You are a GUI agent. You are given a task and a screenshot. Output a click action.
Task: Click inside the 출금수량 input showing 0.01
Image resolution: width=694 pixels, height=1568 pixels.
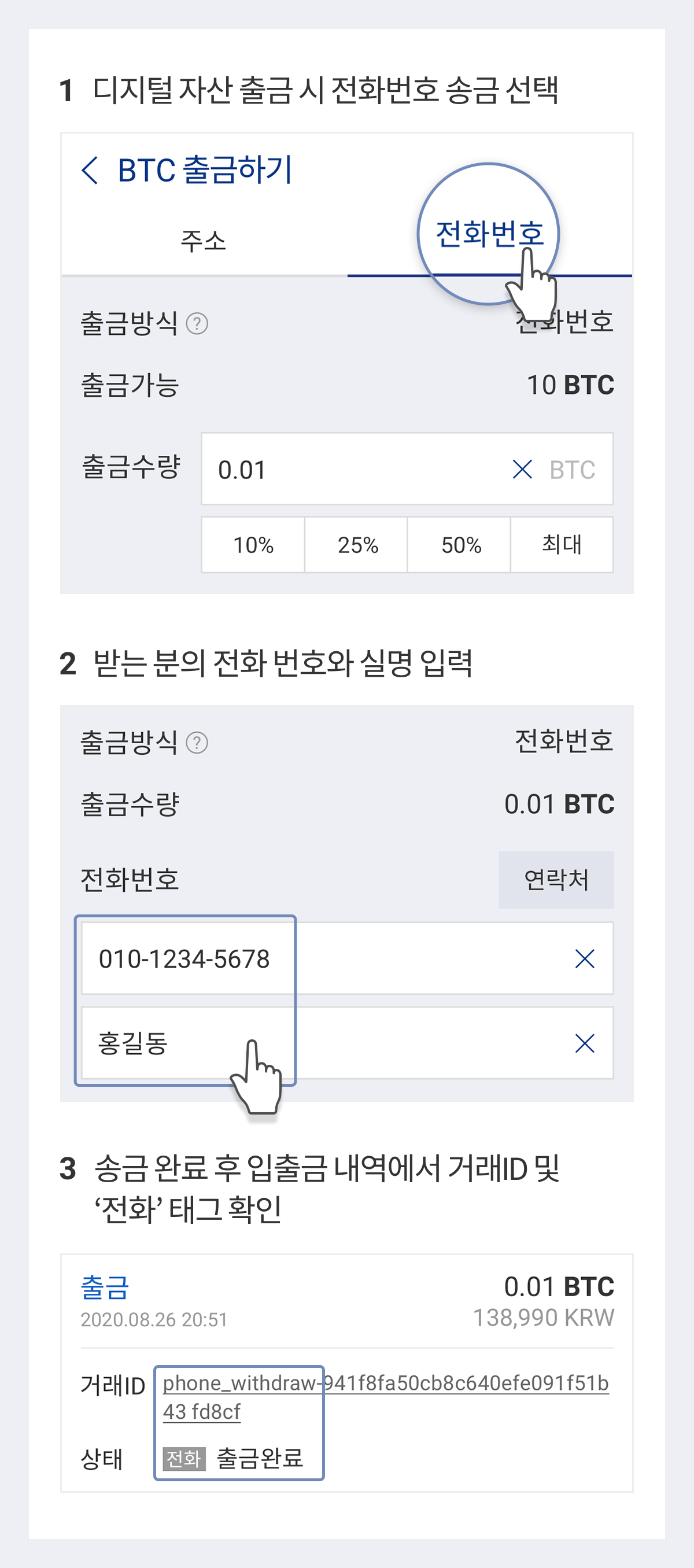point(335,468)
